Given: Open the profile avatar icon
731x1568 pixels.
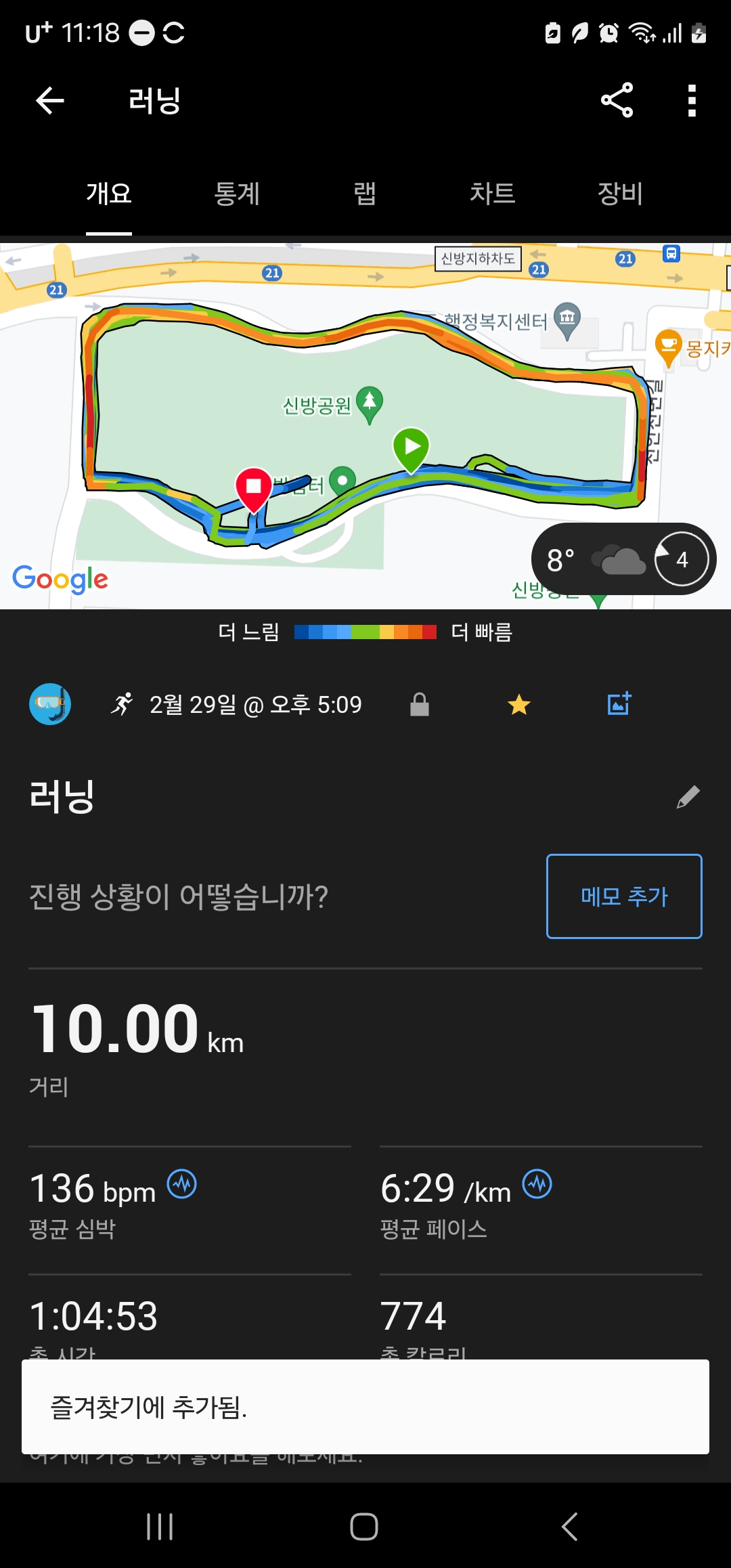Looking at the screenshot, I should click(50, 704).
